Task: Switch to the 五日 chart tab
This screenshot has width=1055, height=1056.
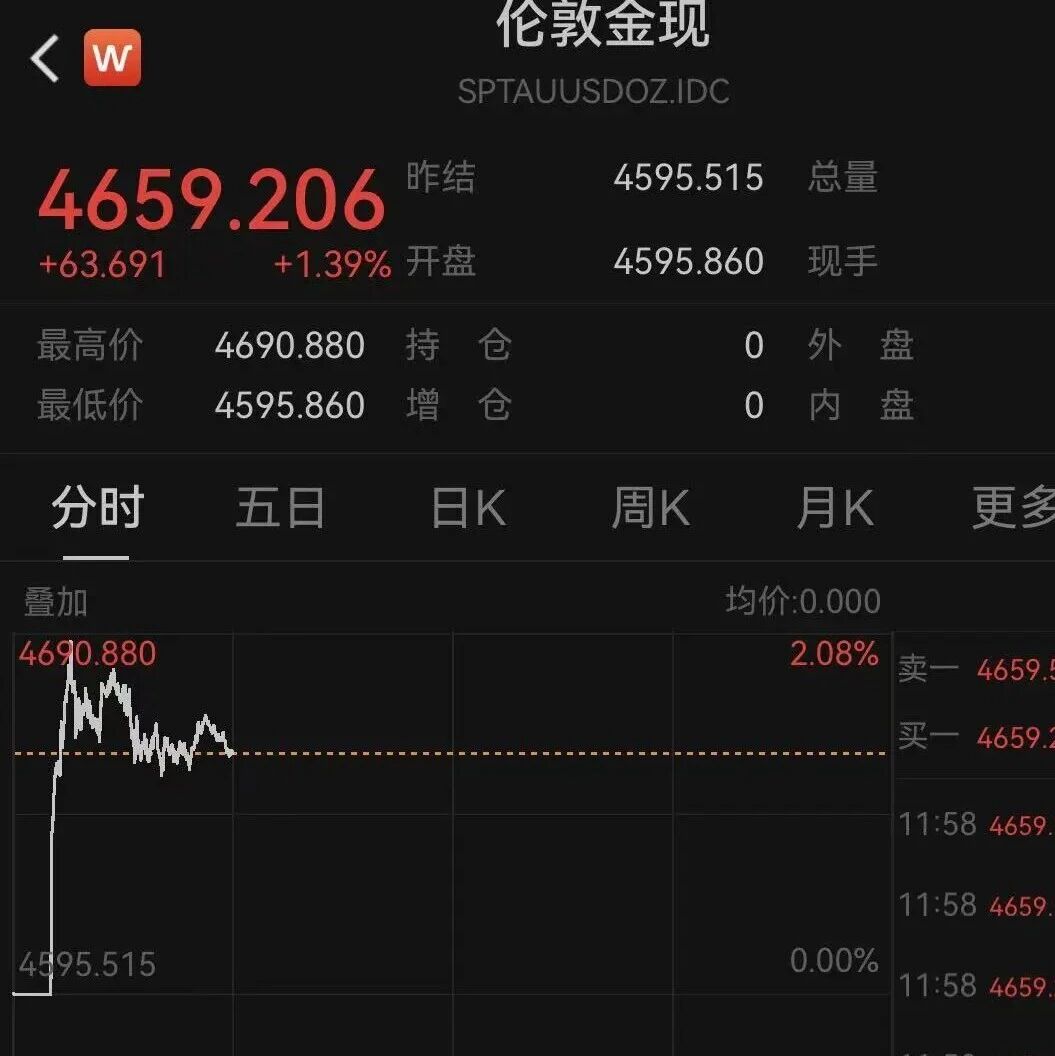Action: tap(280, 508)
